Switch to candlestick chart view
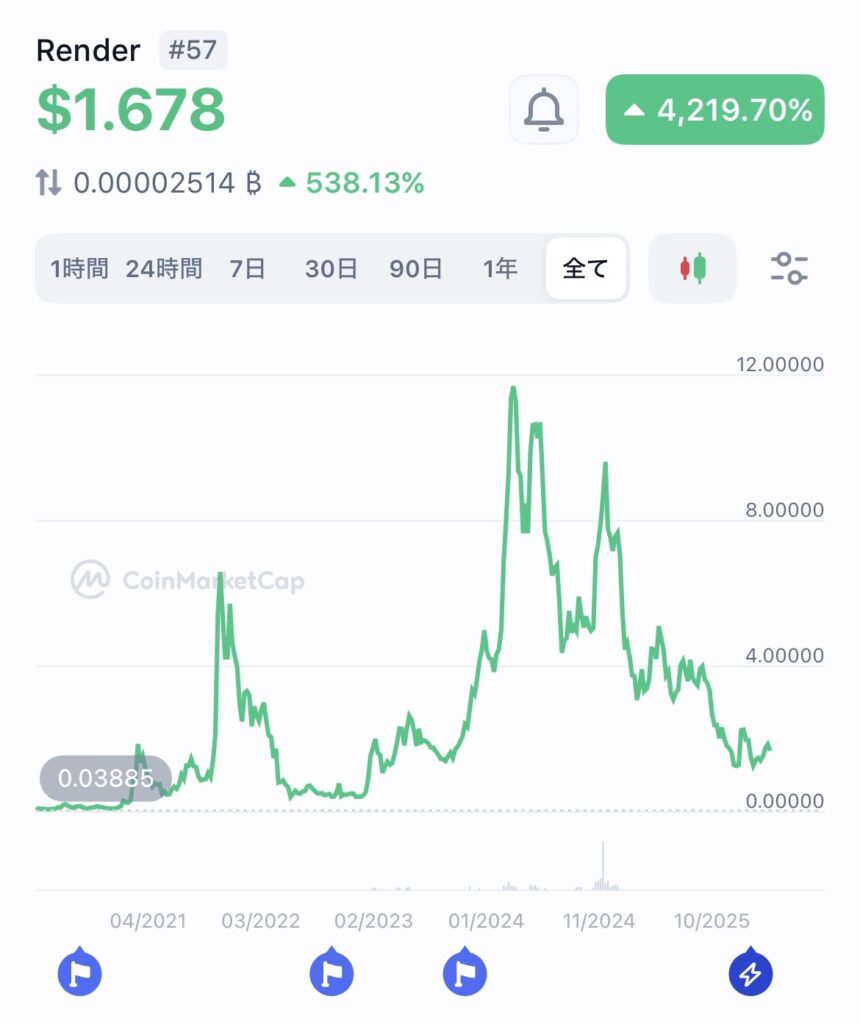This screenshot has width=860, height=1024. tap(693, 268)
